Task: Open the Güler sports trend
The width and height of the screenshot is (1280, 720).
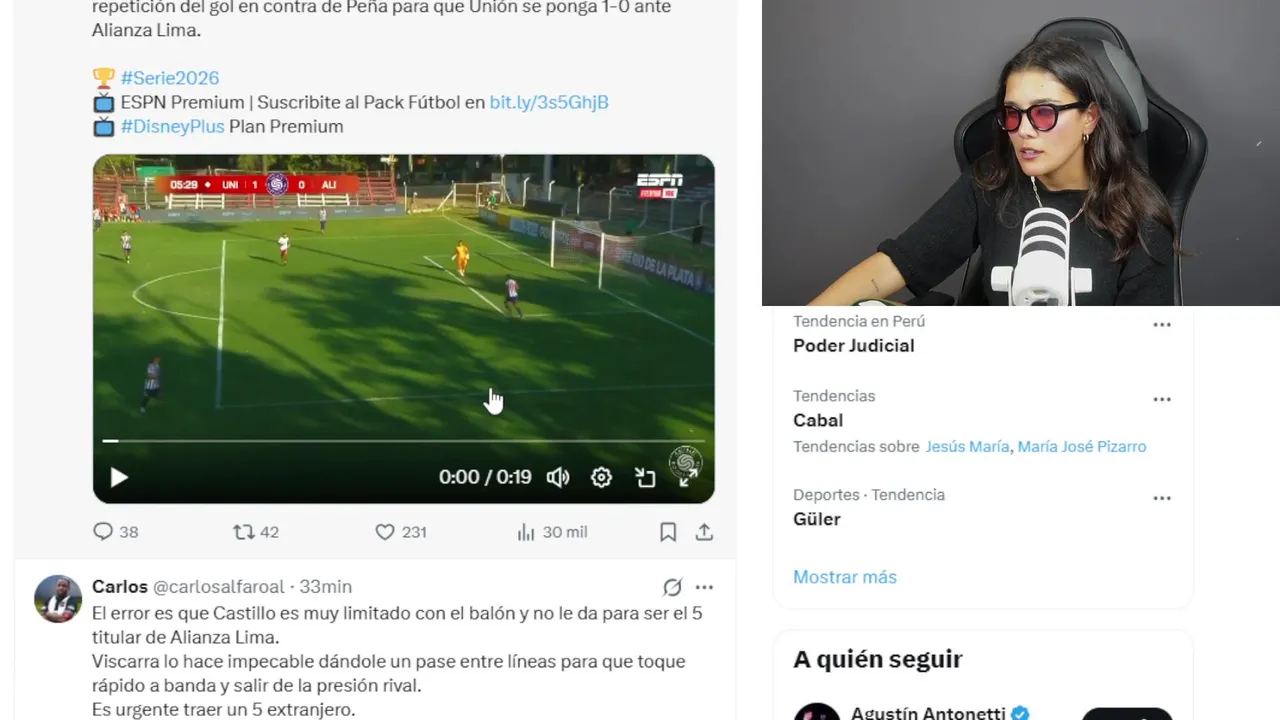Action: click(x=817, y=519)
